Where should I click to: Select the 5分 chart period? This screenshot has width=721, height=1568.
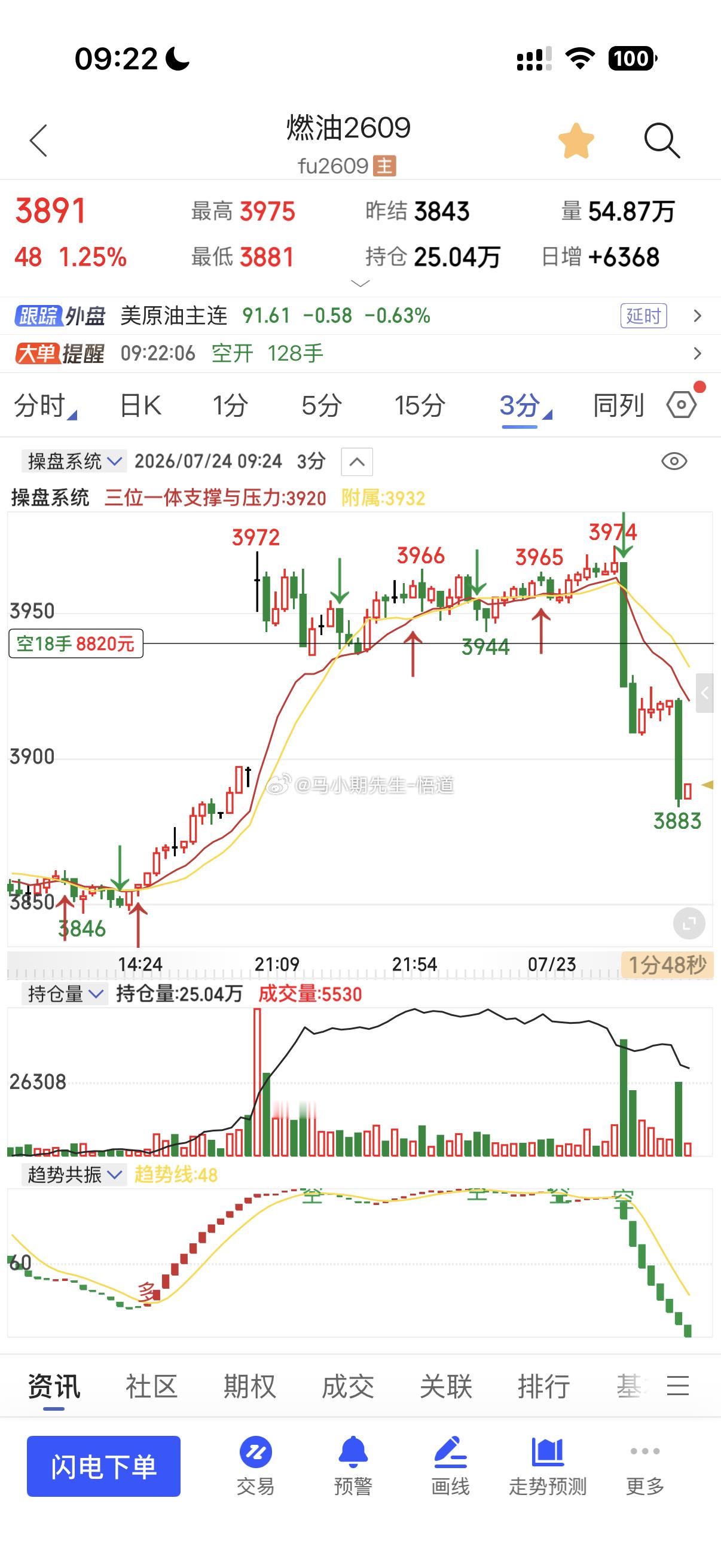321,405
